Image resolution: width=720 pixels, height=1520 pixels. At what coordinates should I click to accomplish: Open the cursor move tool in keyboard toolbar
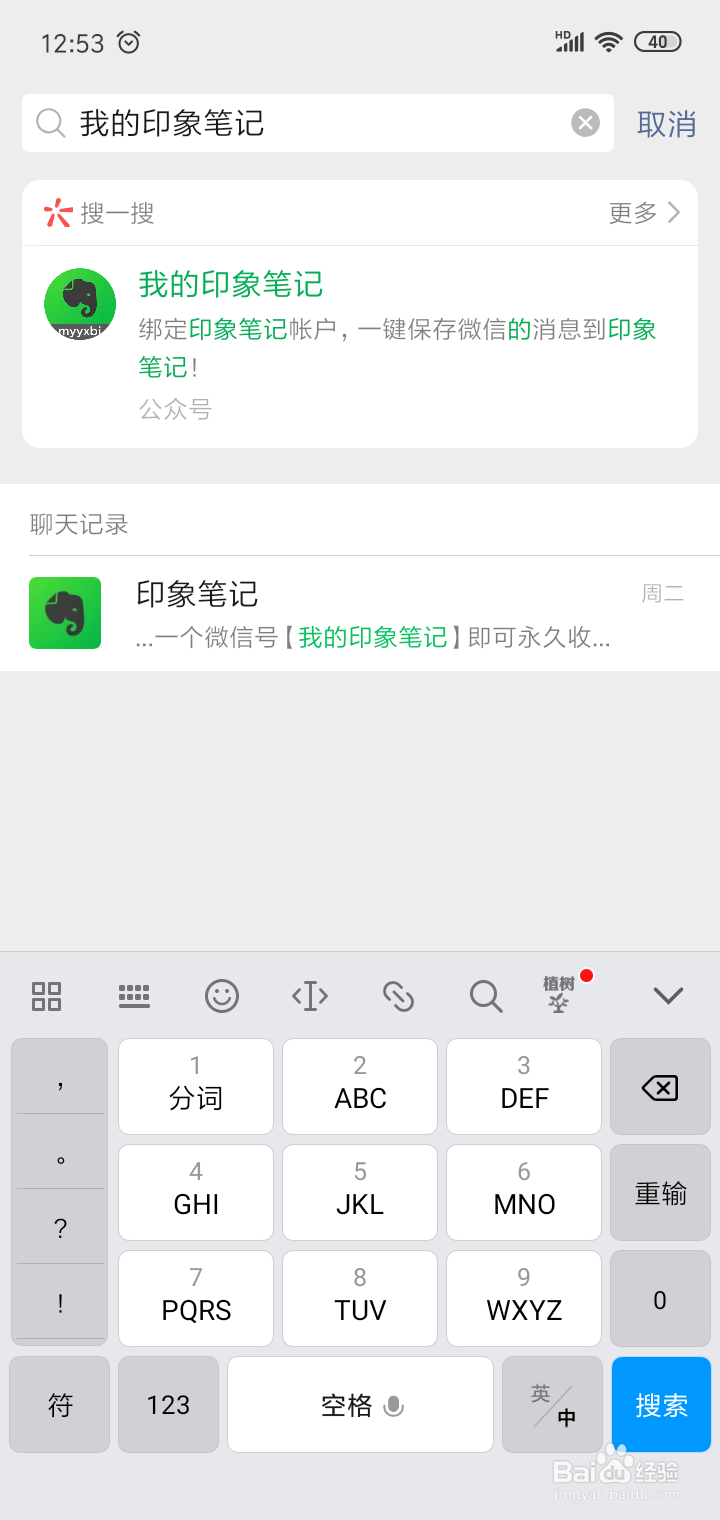pyautogui.click(x=310, y=996)
